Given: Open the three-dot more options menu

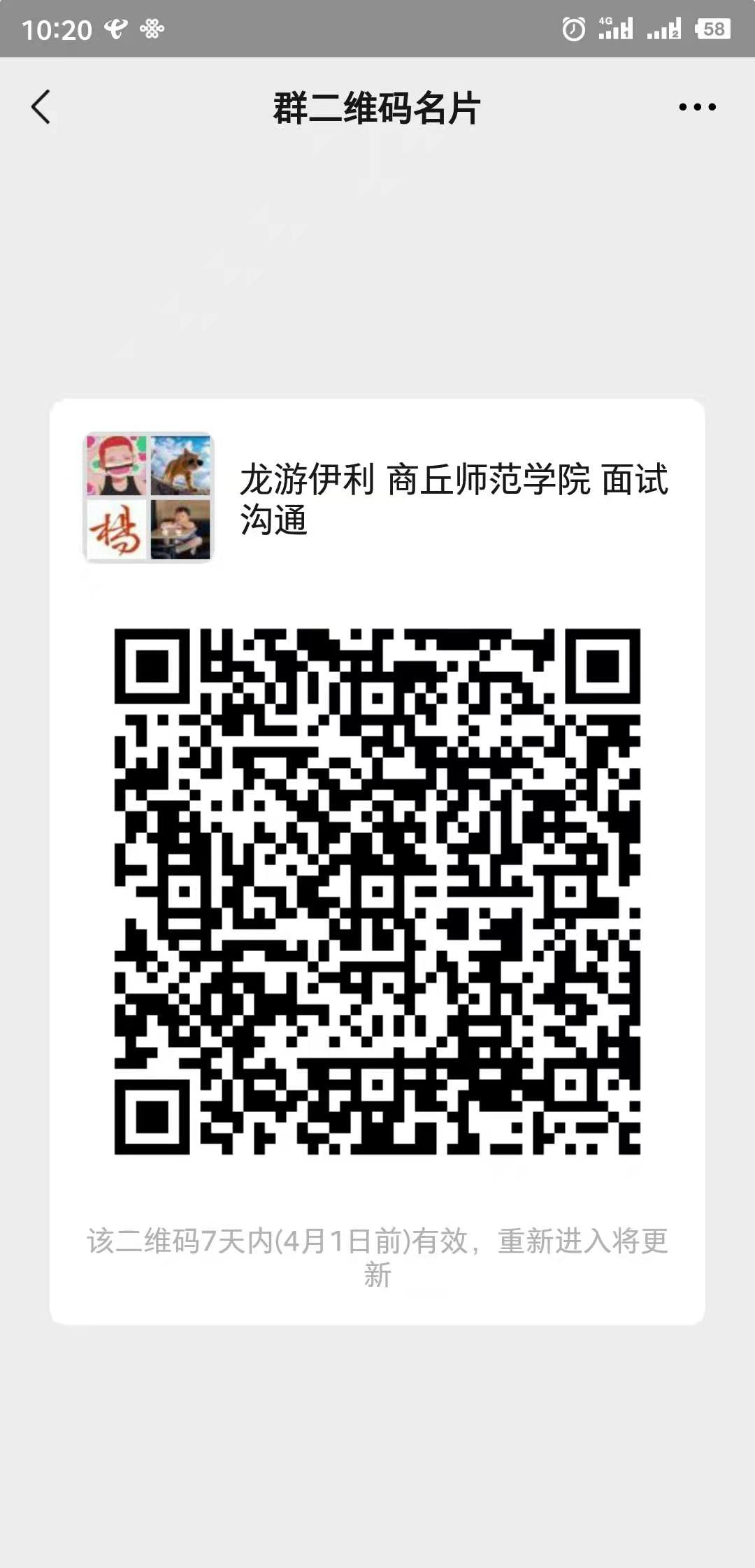Looking at the screenshot, I should point(697,107).
